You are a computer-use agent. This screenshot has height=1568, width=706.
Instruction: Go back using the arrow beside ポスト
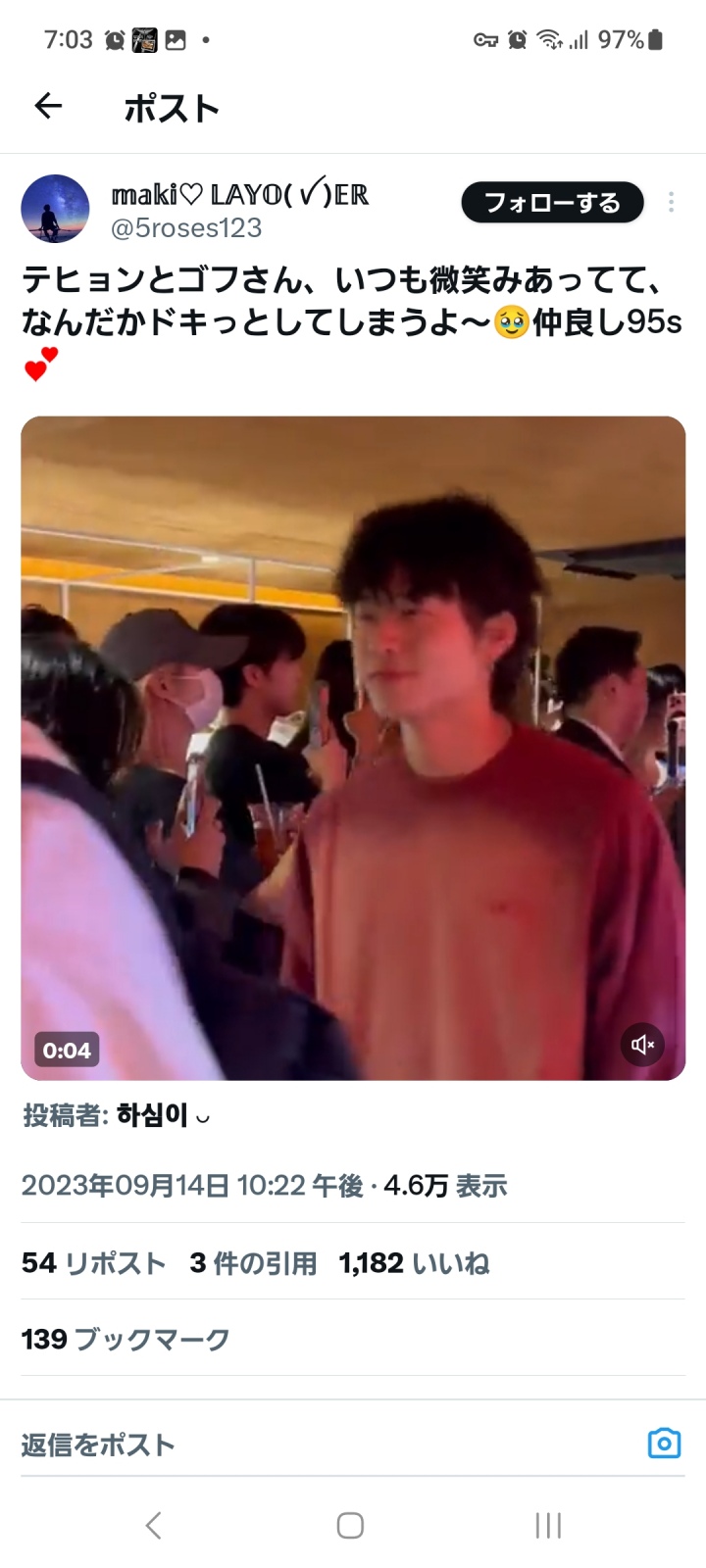(48, 106)
